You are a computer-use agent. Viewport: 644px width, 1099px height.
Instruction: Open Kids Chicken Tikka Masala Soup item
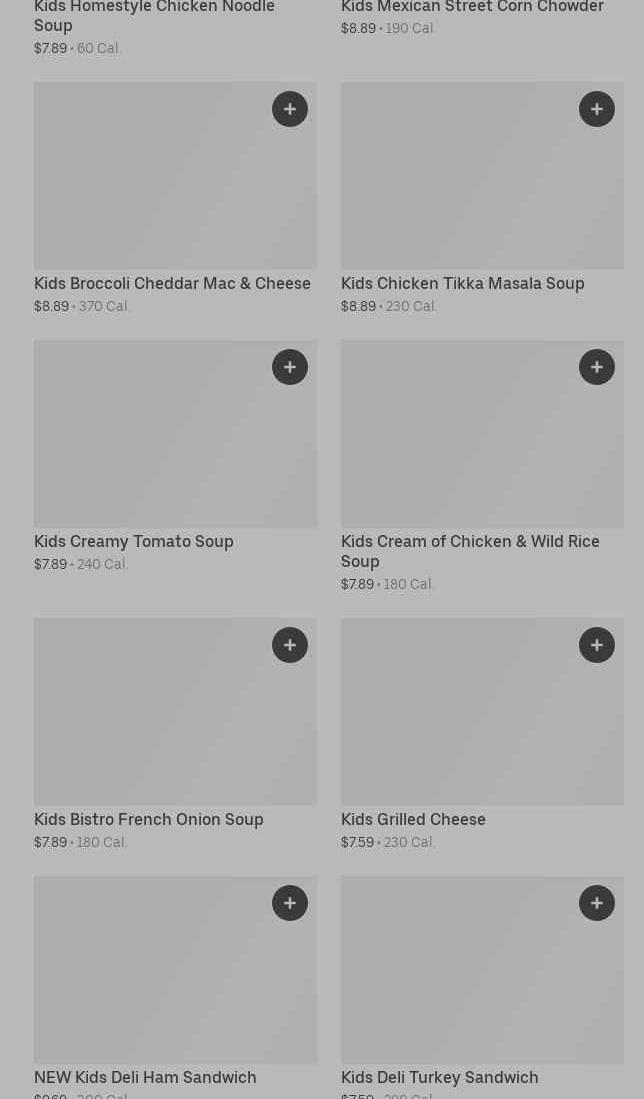click(462, 284)
